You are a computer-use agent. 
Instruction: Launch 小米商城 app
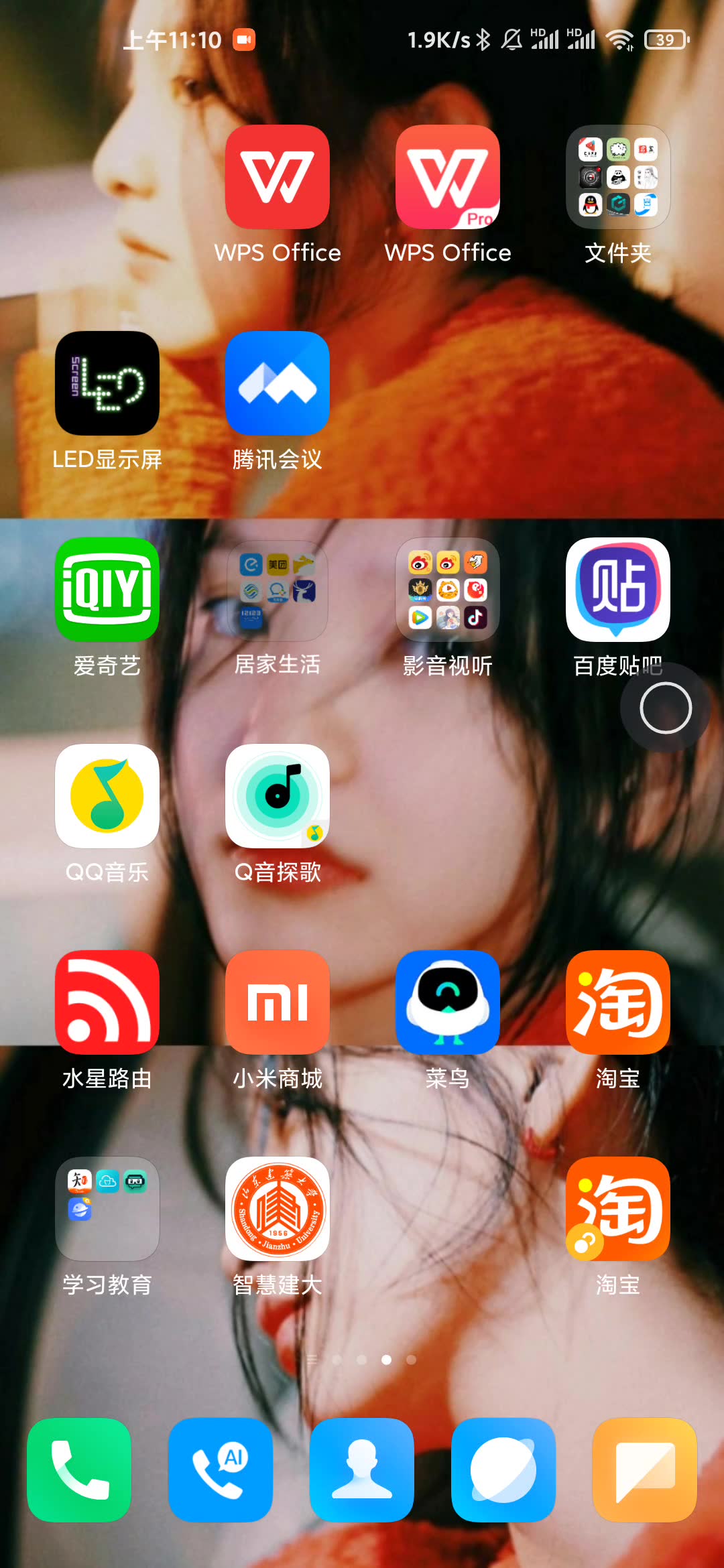278,1002
